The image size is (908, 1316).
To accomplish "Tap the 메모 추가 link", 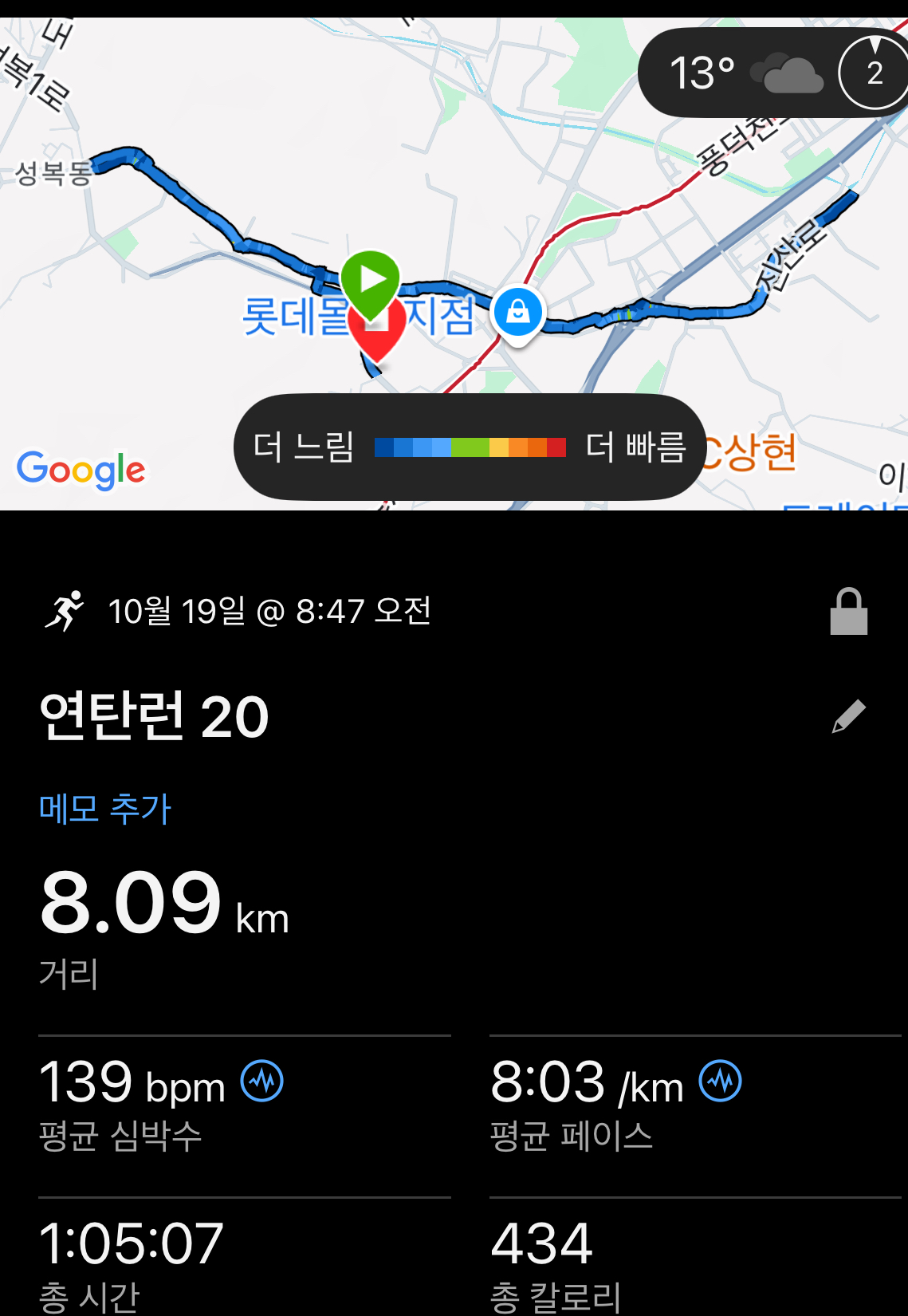I will click(x=105, y=809).
